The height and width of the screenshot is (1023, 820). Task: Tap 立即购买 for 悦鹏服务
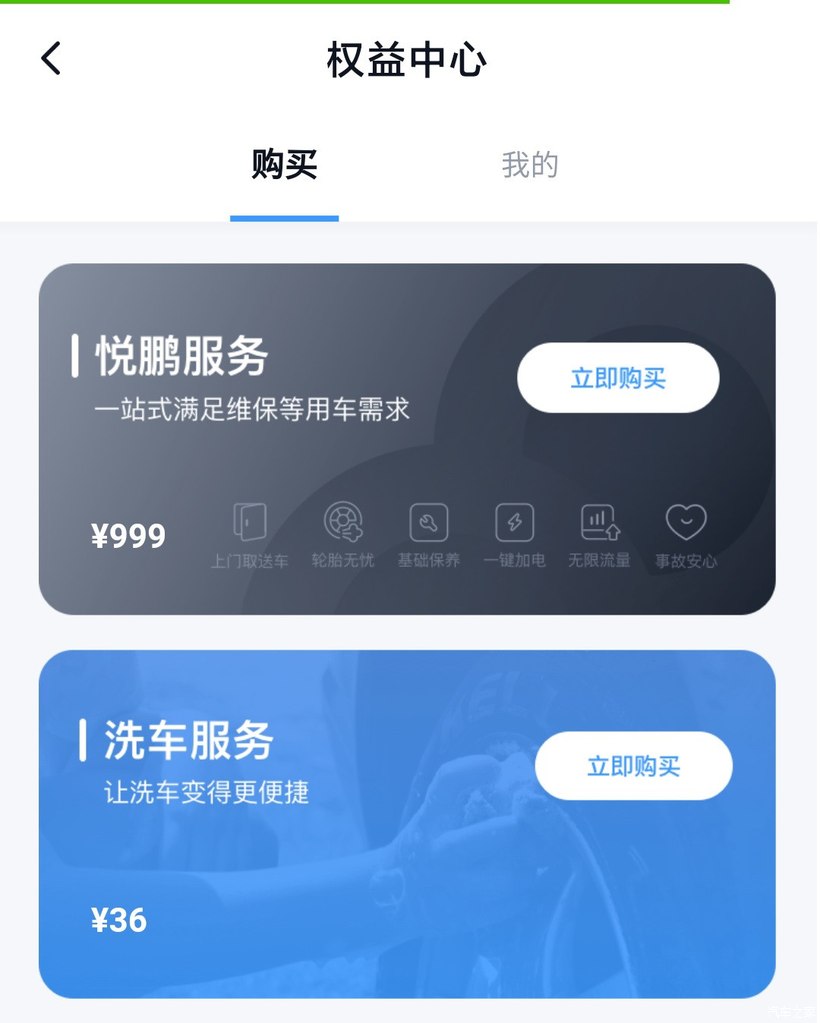click(x=617, y=379)
